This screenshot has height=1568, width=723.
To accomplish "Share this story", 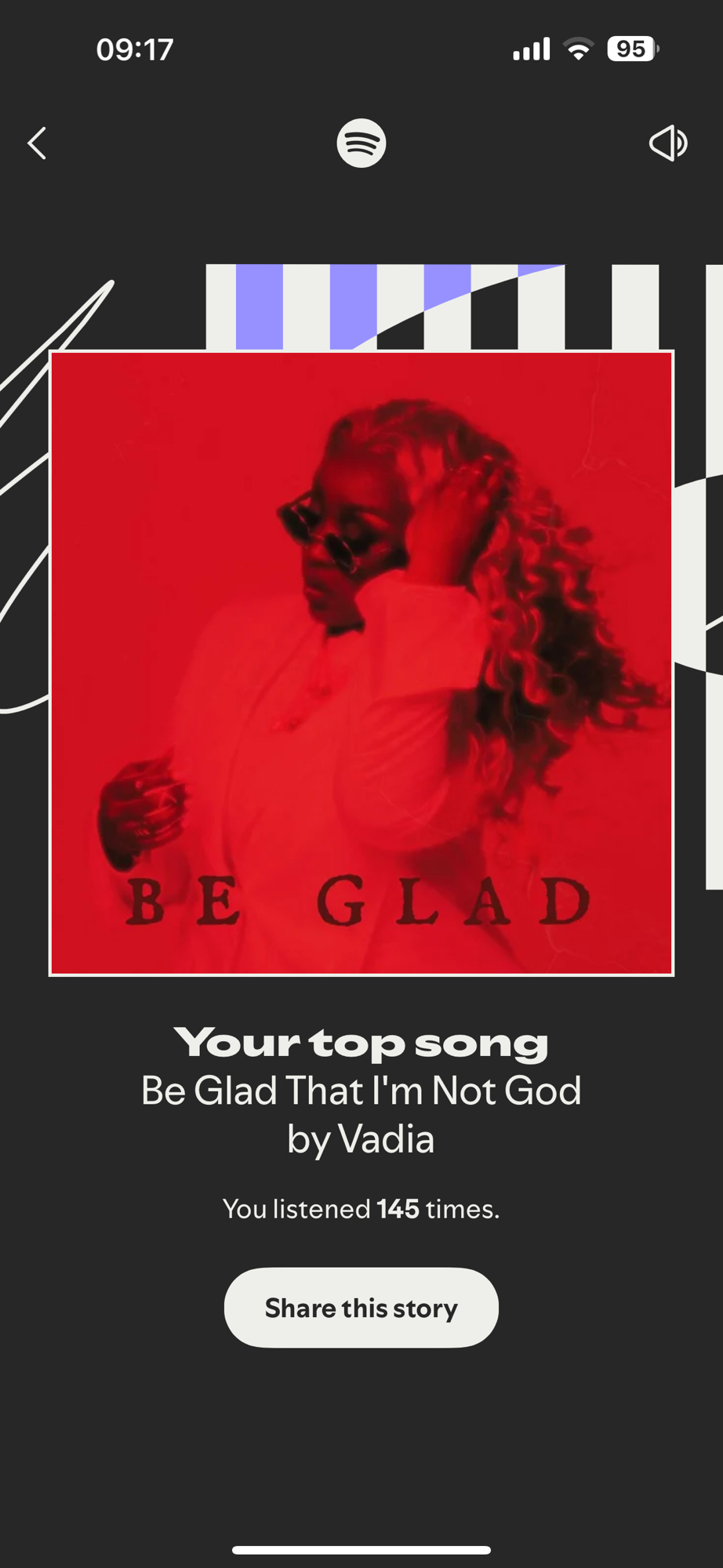I will [x=361, y=1308].
